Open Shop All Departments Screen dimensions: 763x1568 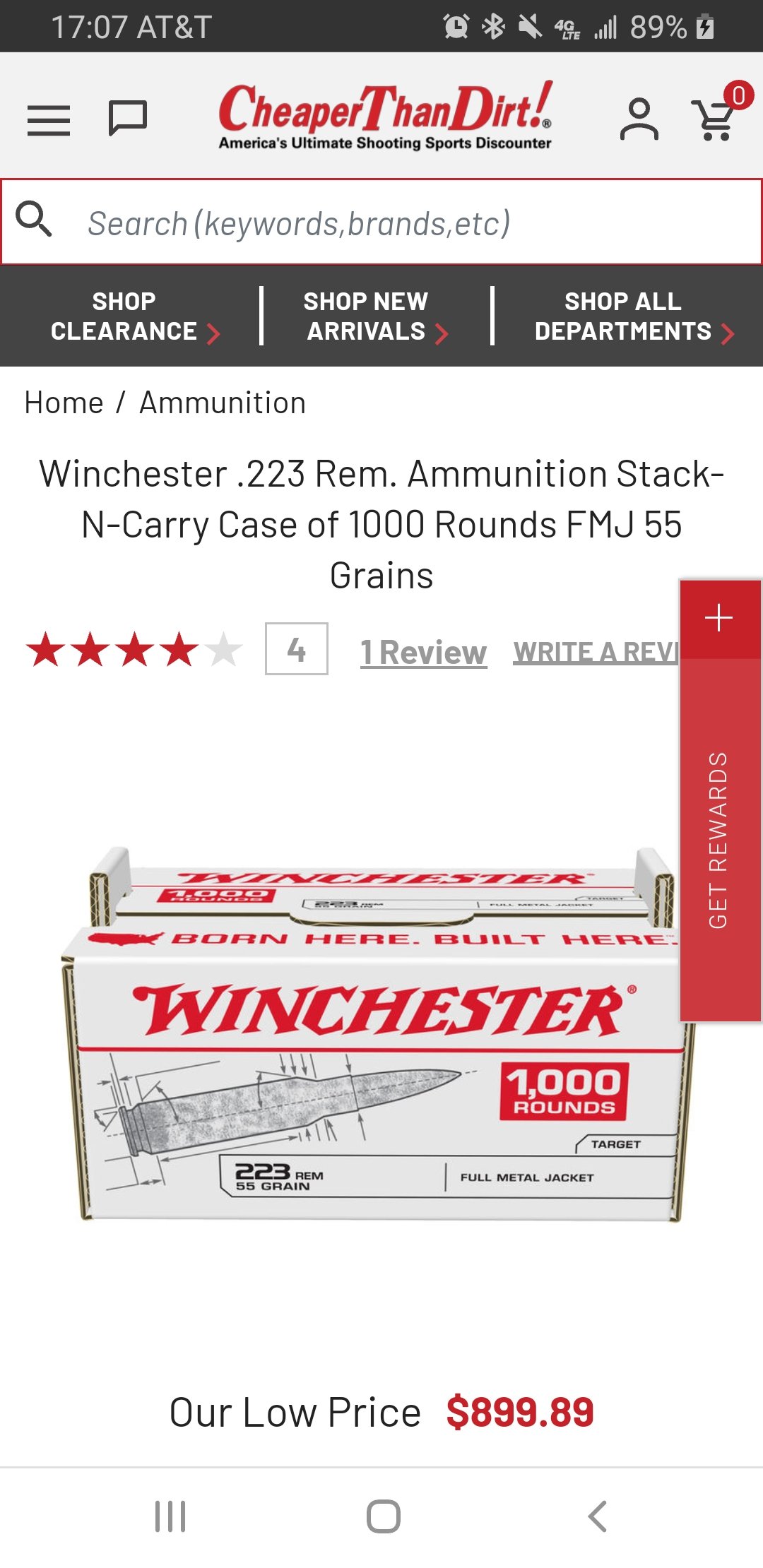633,316
